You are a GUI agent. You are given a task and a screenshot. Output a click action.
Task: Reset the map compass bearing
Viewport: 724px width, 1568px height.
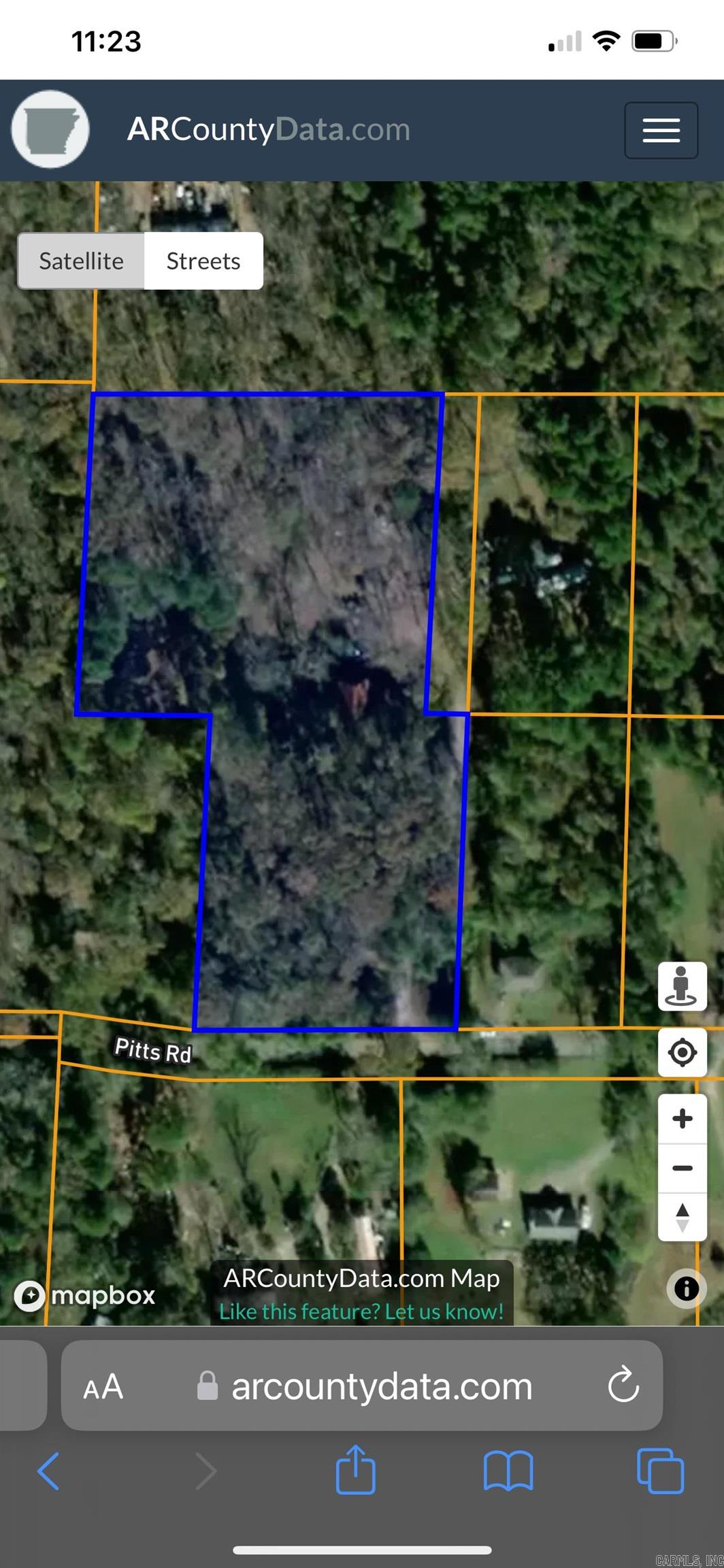point(682,1218)
